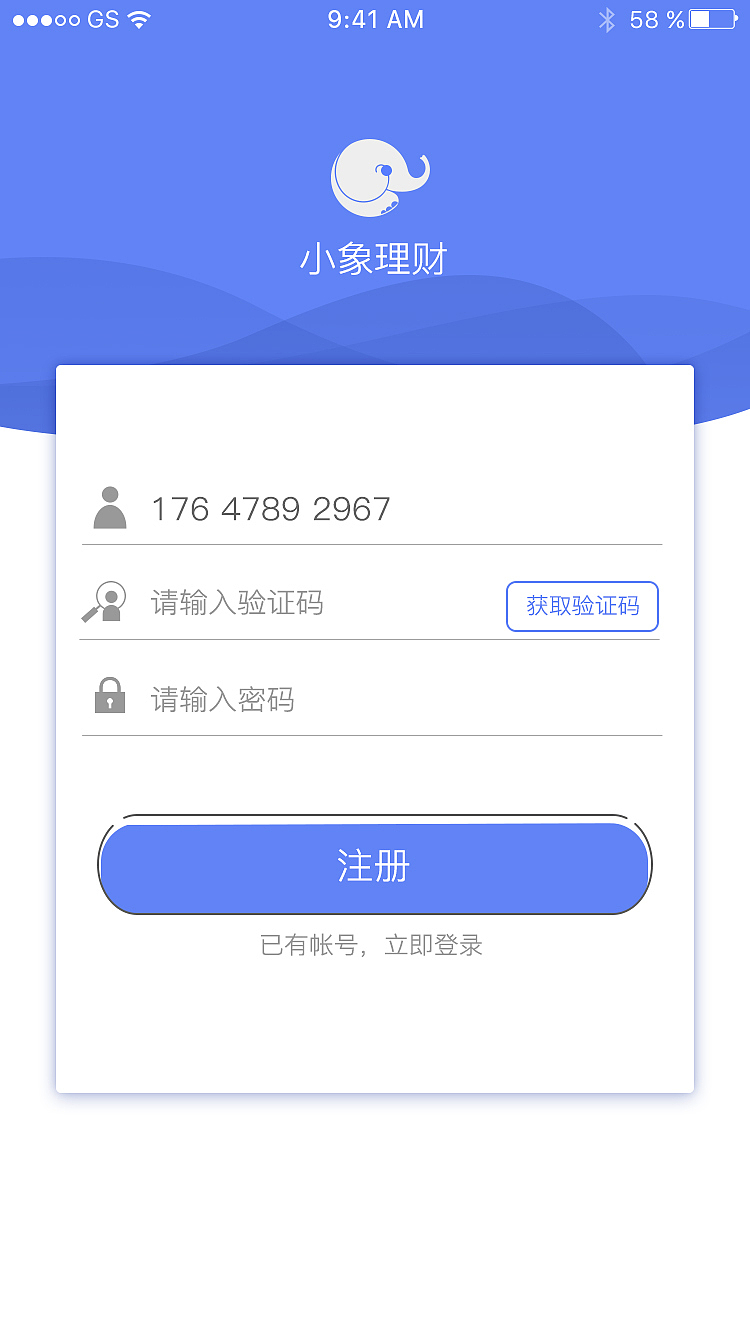This screenshot has width=750, height=1334.
Task: Tap the 获取验证码 code request button
Action: 582,606
